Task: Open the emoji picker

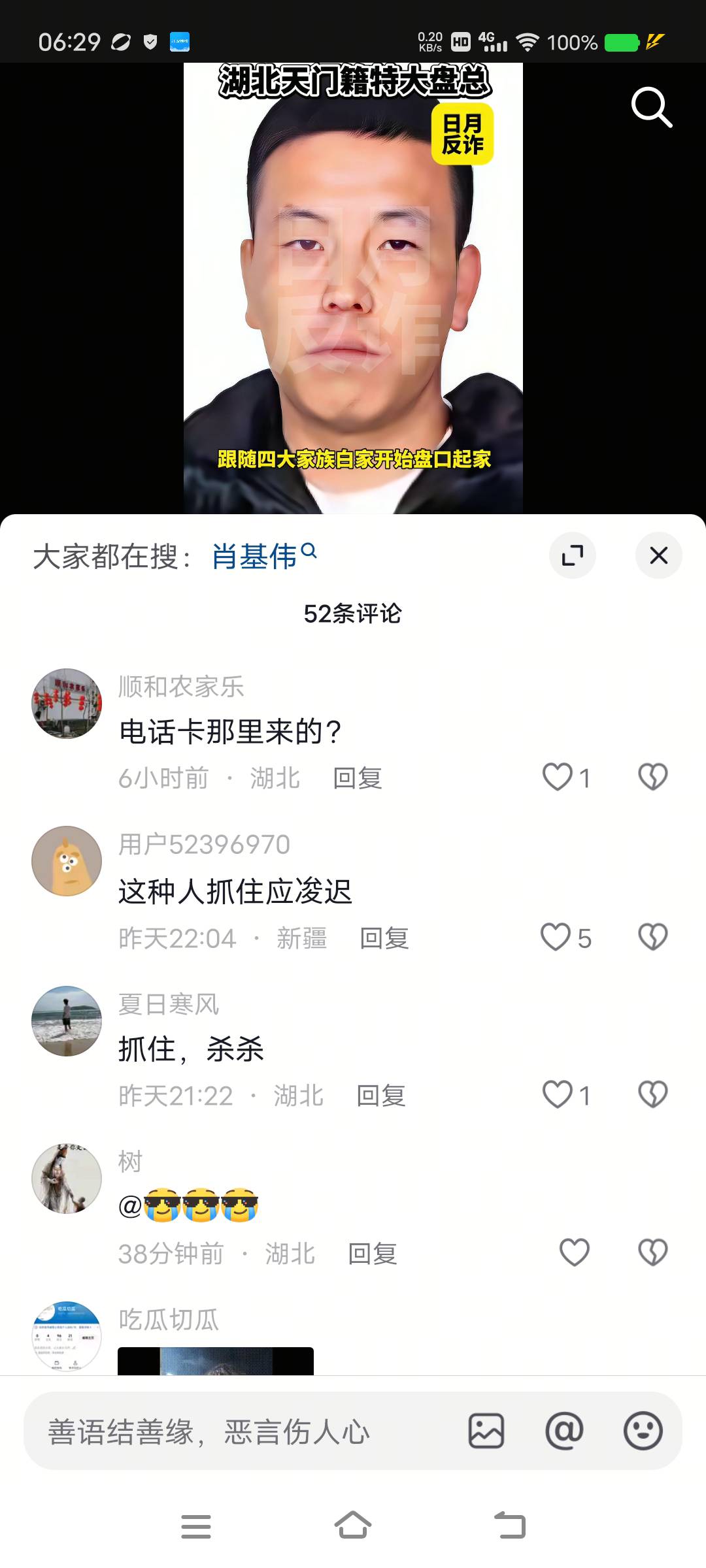Action: coord(643,1431)
